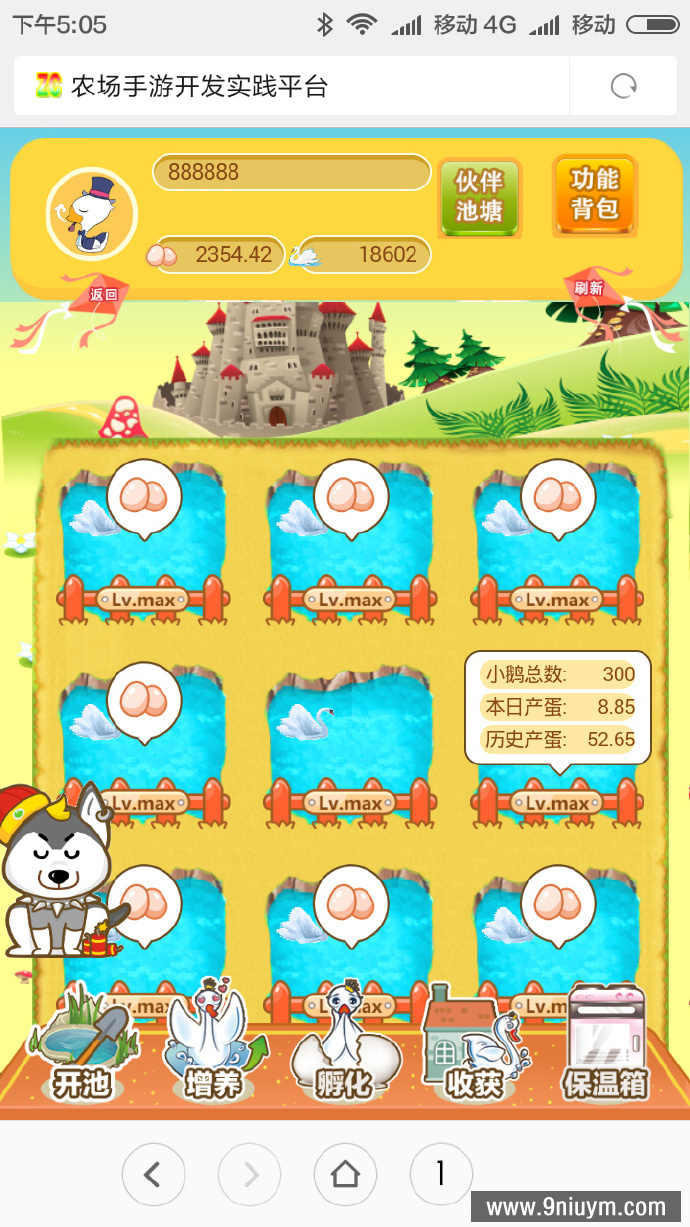Select 开池 to open a new pond

coord(84,1040)
